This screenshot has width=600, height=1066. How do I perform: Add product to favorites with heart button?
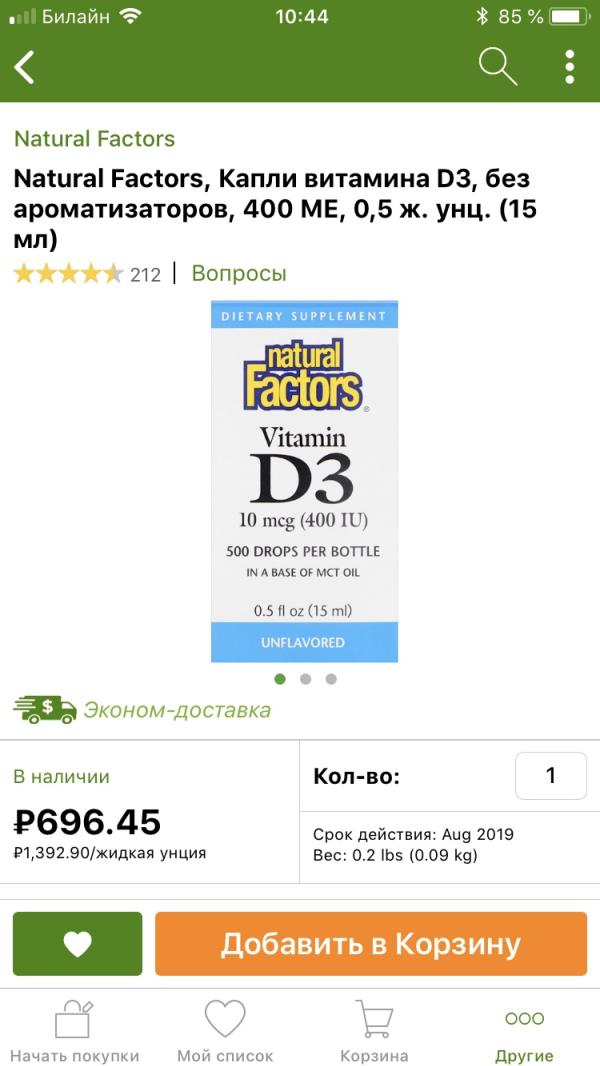tap(78, 943)
